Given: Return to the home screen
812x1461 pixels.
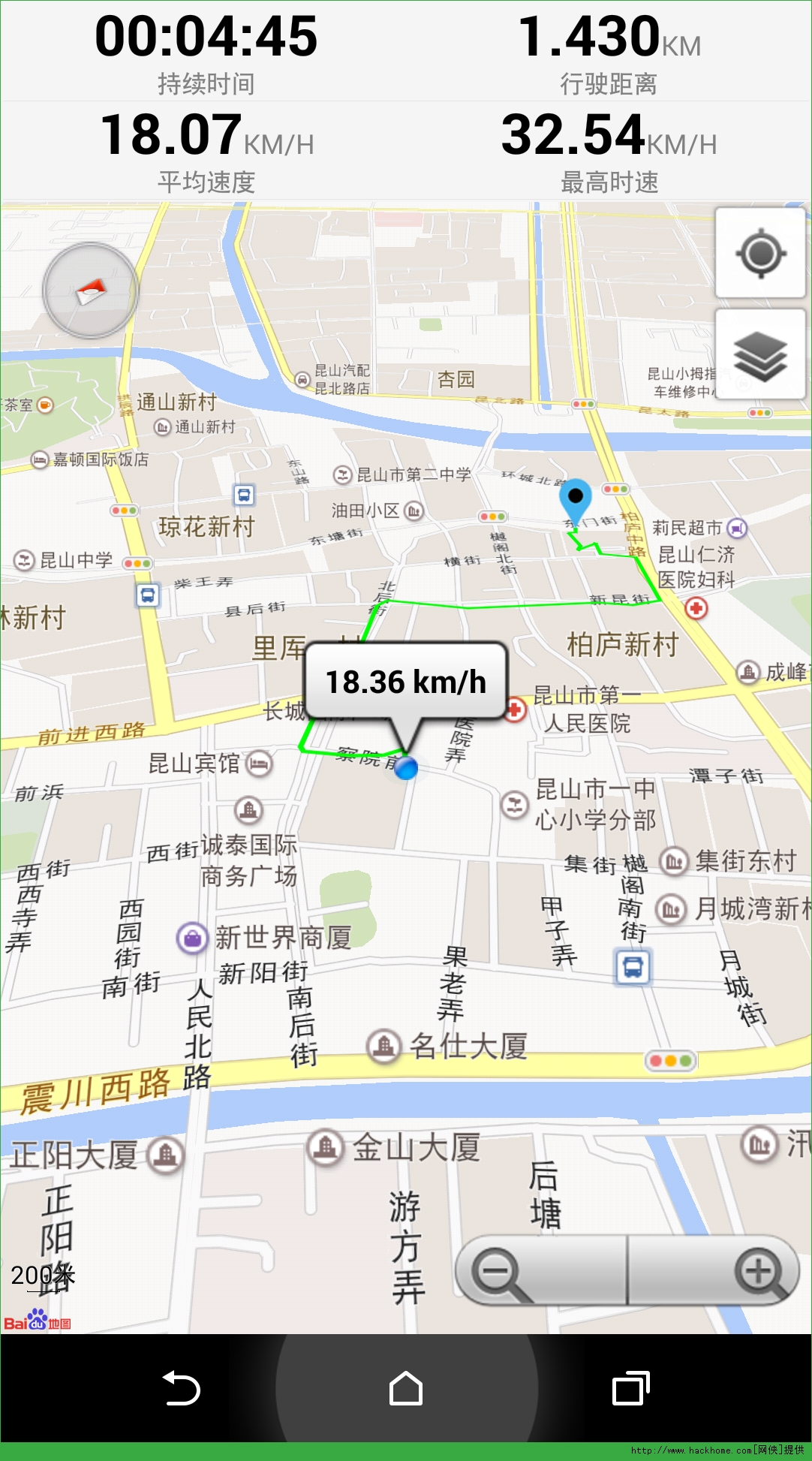Looking at the screenshot, I should (406, 1388).
